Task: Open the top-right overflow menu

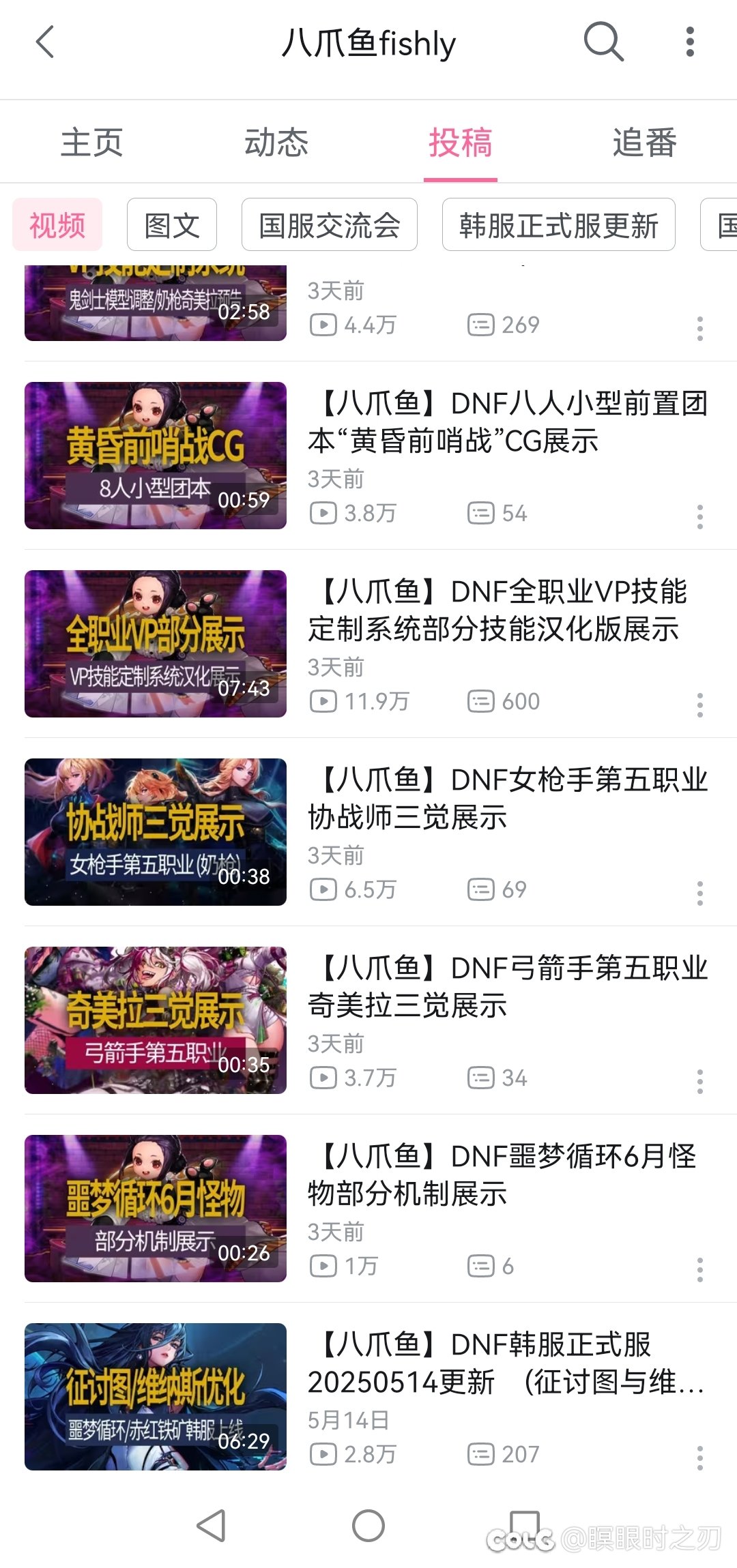Action: tap(690, 42)
